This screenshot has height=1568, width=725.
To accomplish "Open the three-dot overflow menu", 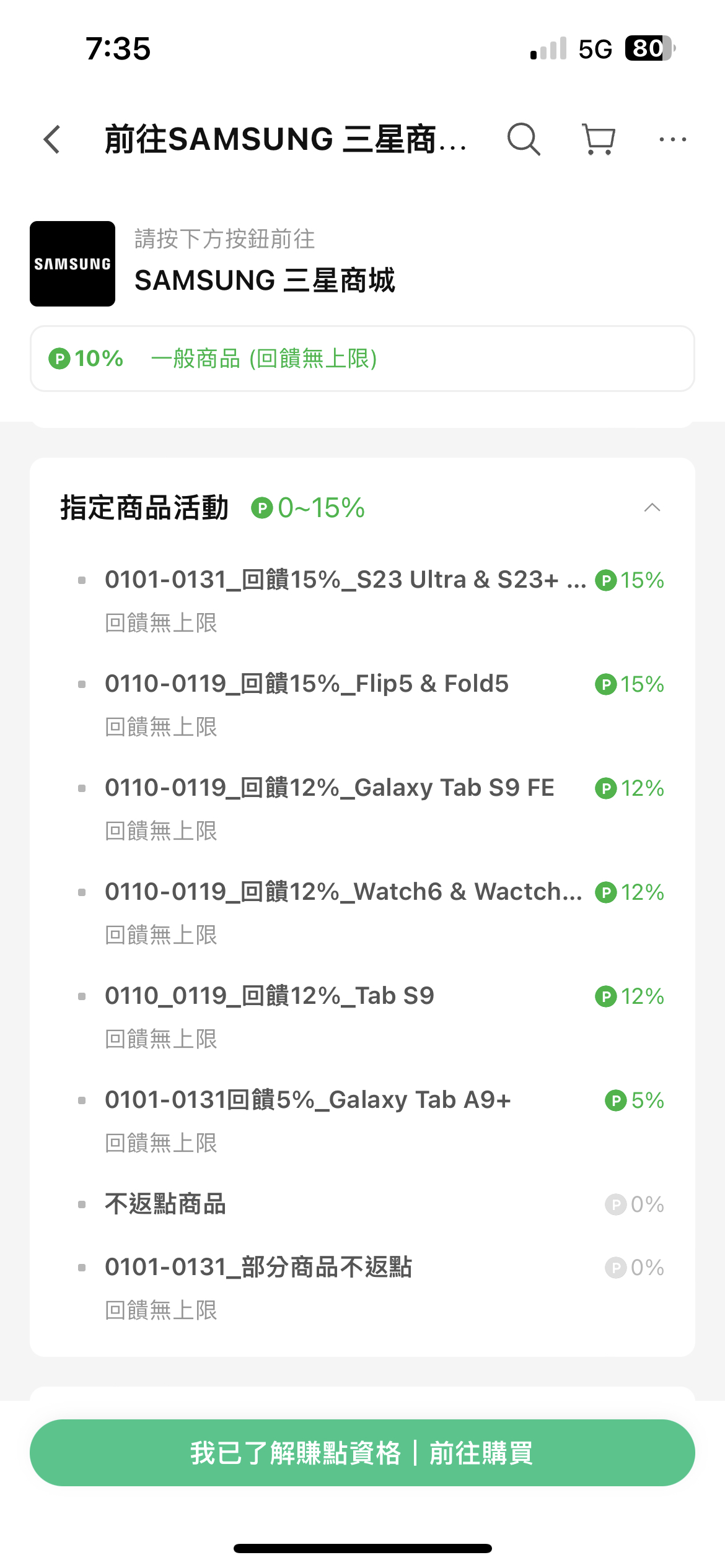I will (x=673, y=139).
